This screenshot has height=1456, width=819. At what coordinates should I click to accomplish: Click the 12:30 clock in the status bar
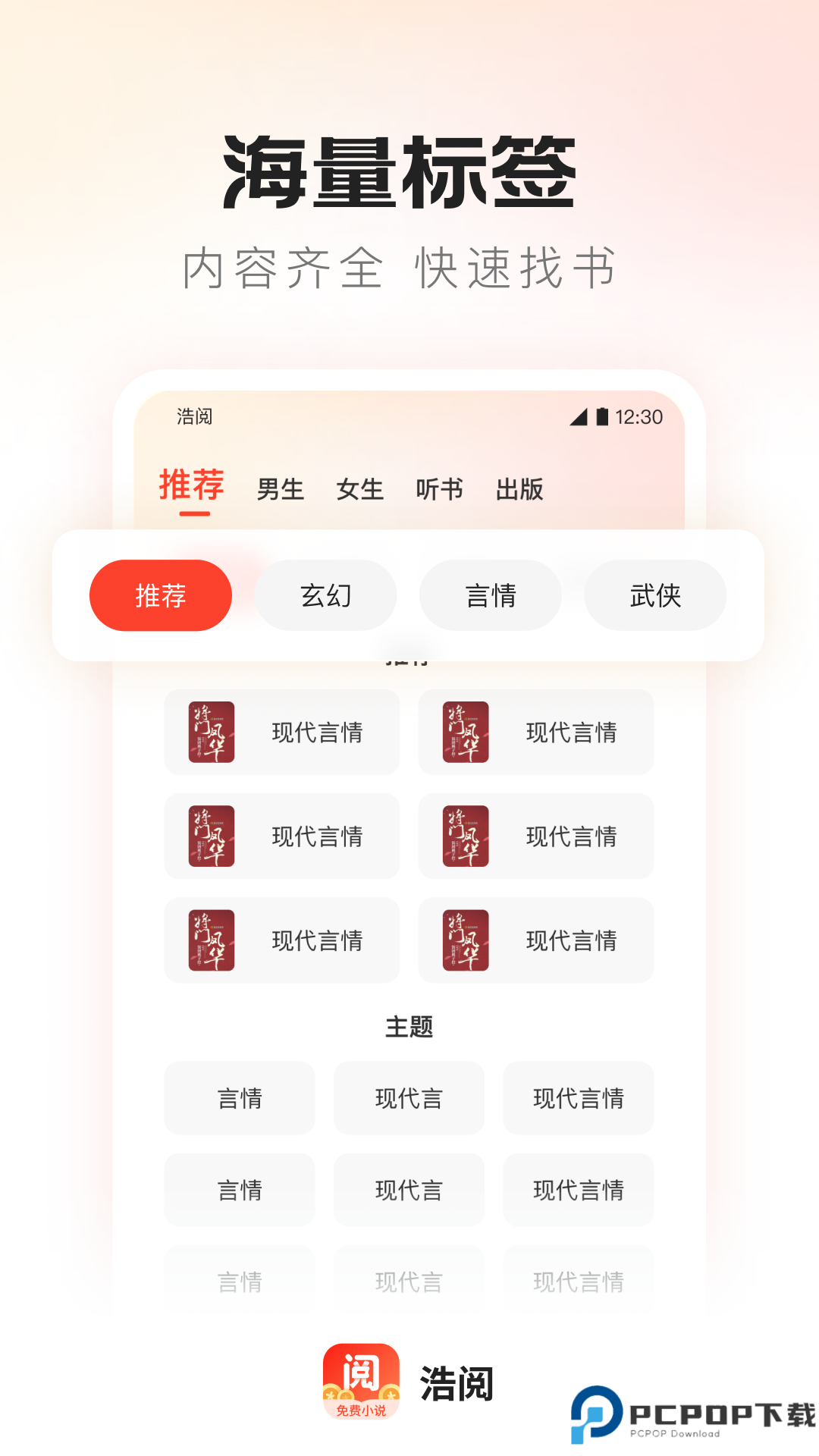click(638, 416)
